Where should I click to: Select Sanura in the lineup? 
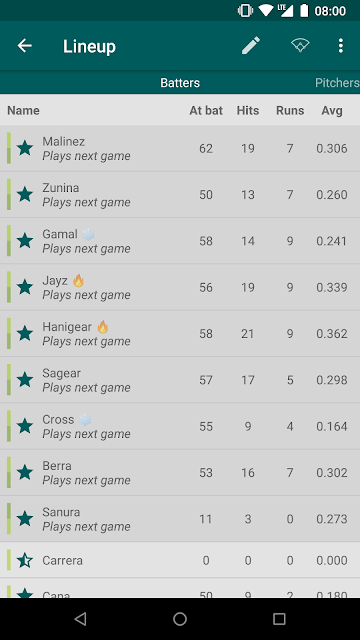pyautogui.click(x=180, y=519)
